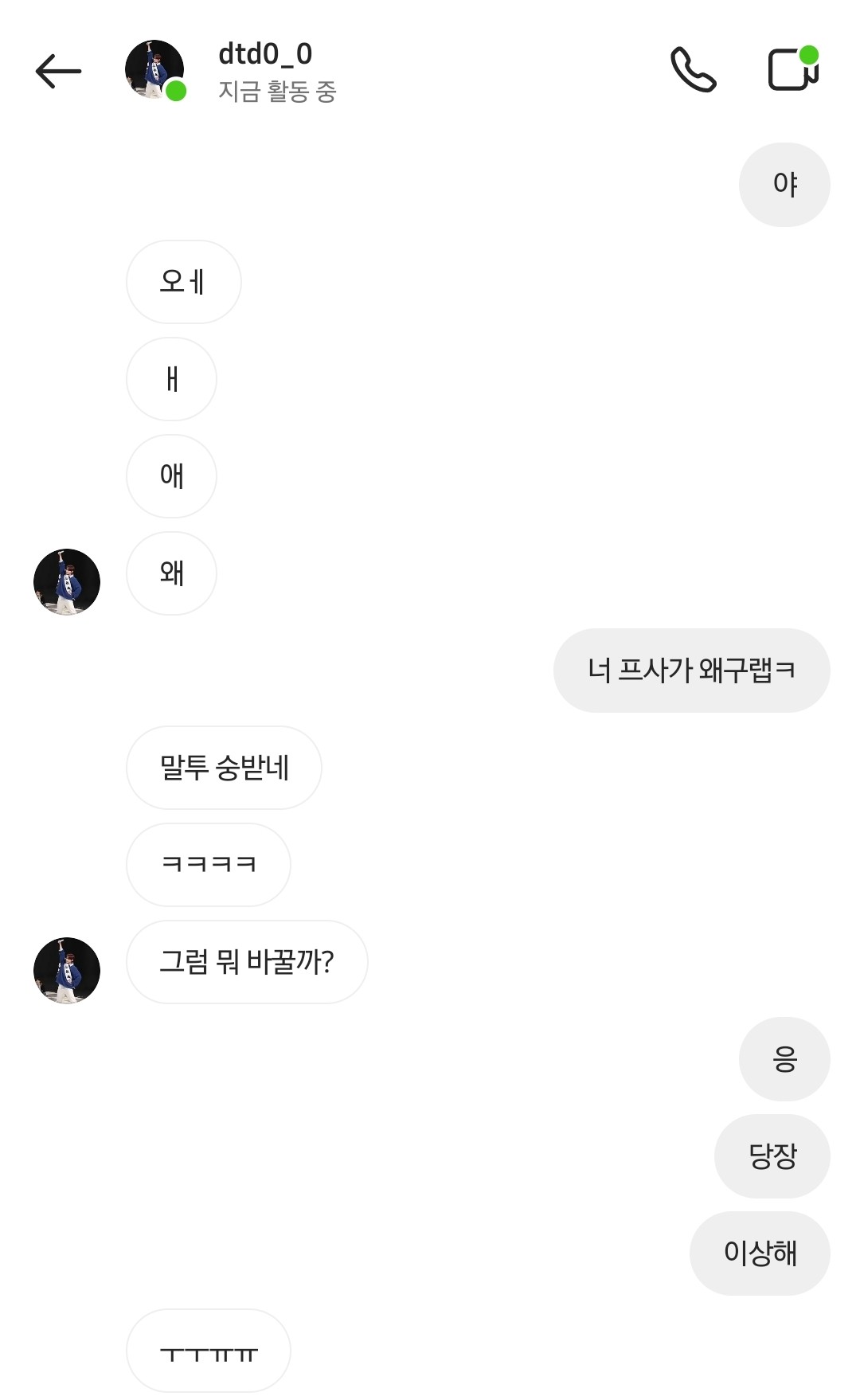Tap the sender avatar beside the 왜 message
860x1400 pixels.
point(67,581)
